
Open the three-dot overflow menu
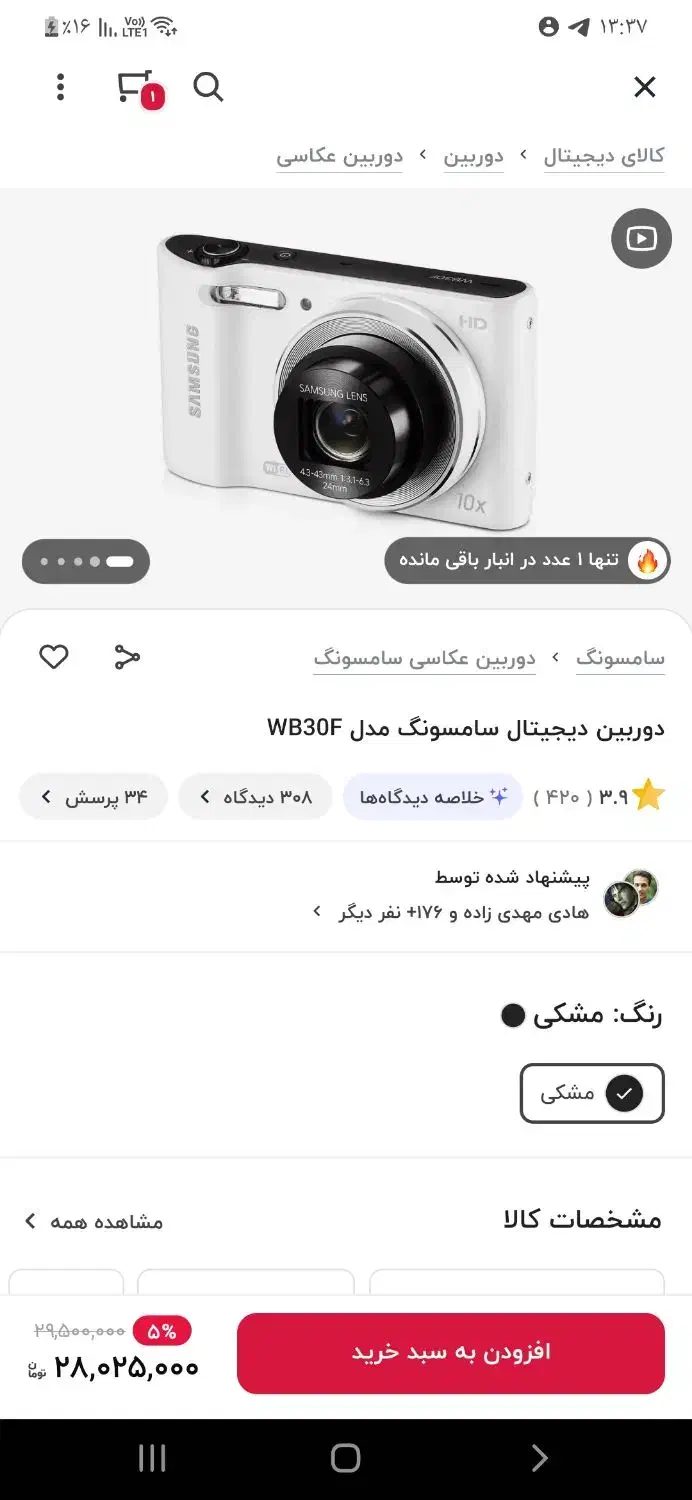pos(61,87)
